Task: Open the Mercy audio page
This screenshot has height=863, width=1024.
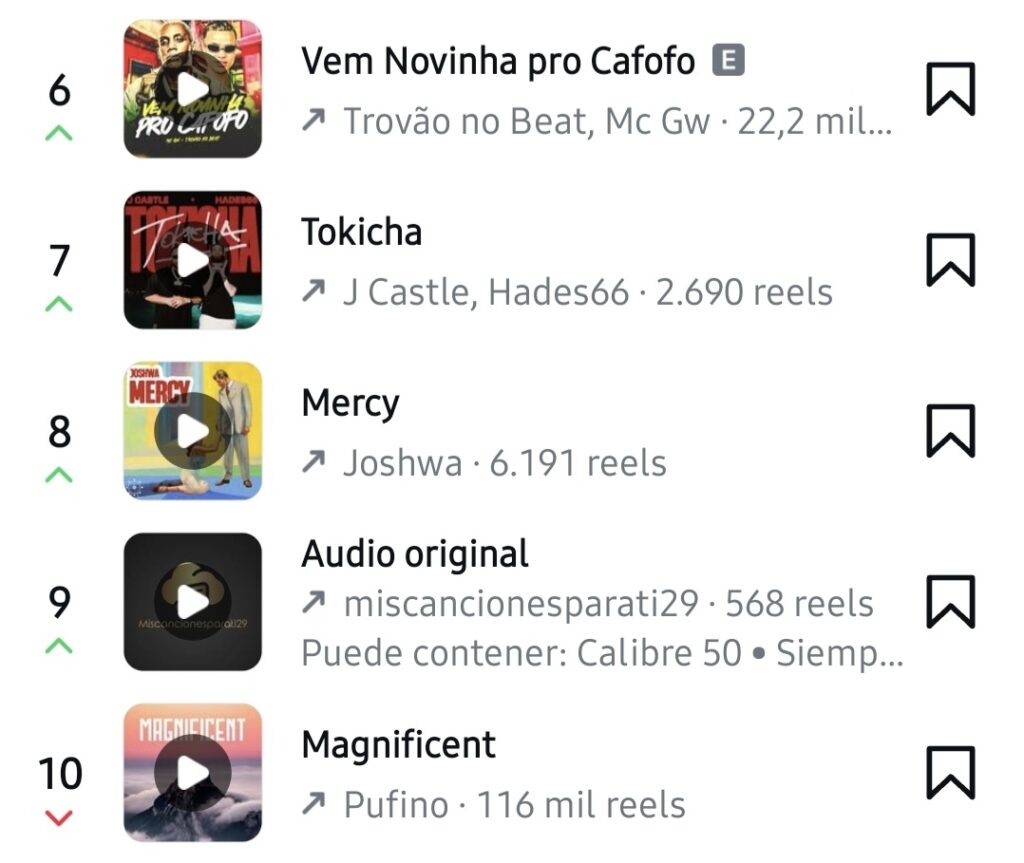Action: click(350, 403)
